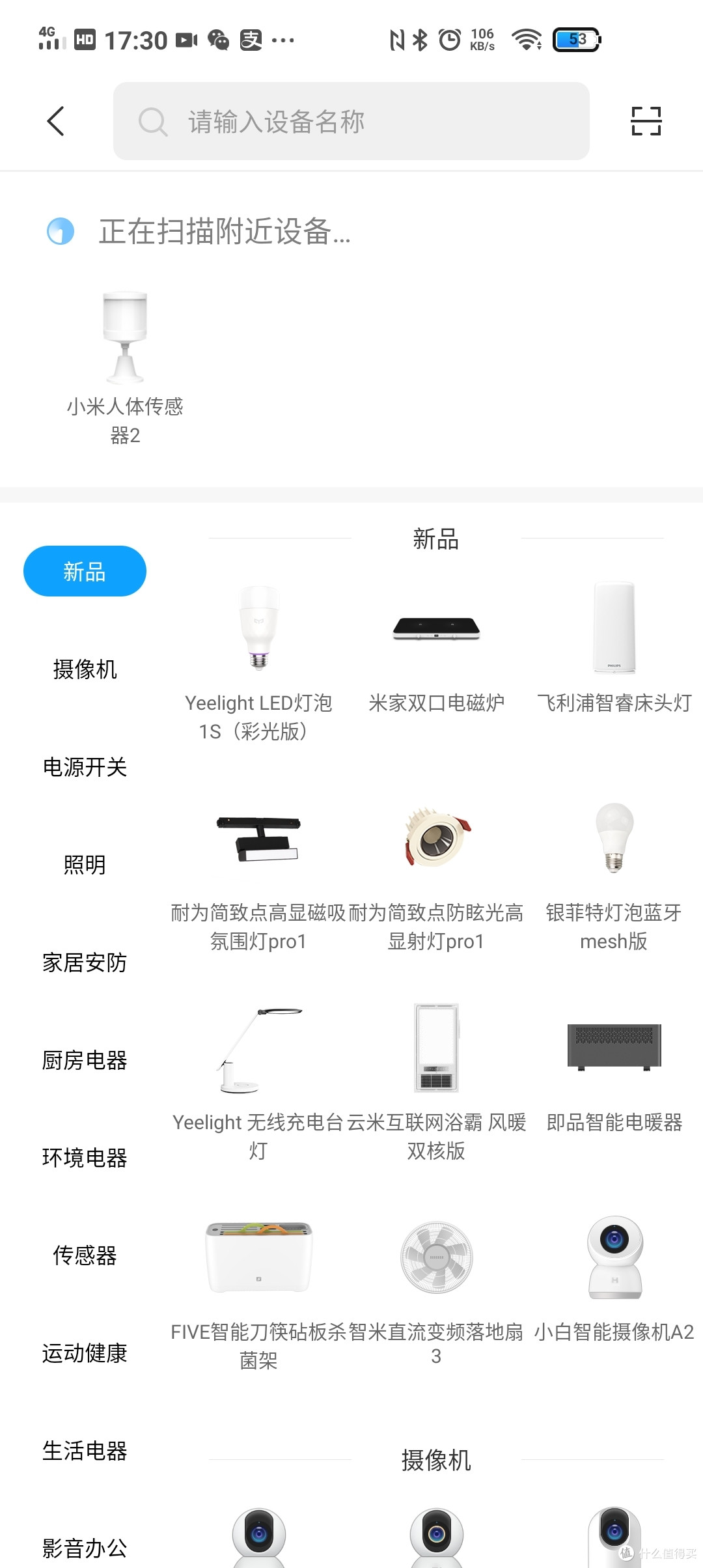
Task: Go back using the top-left arrow
Action: coord(56,121)
